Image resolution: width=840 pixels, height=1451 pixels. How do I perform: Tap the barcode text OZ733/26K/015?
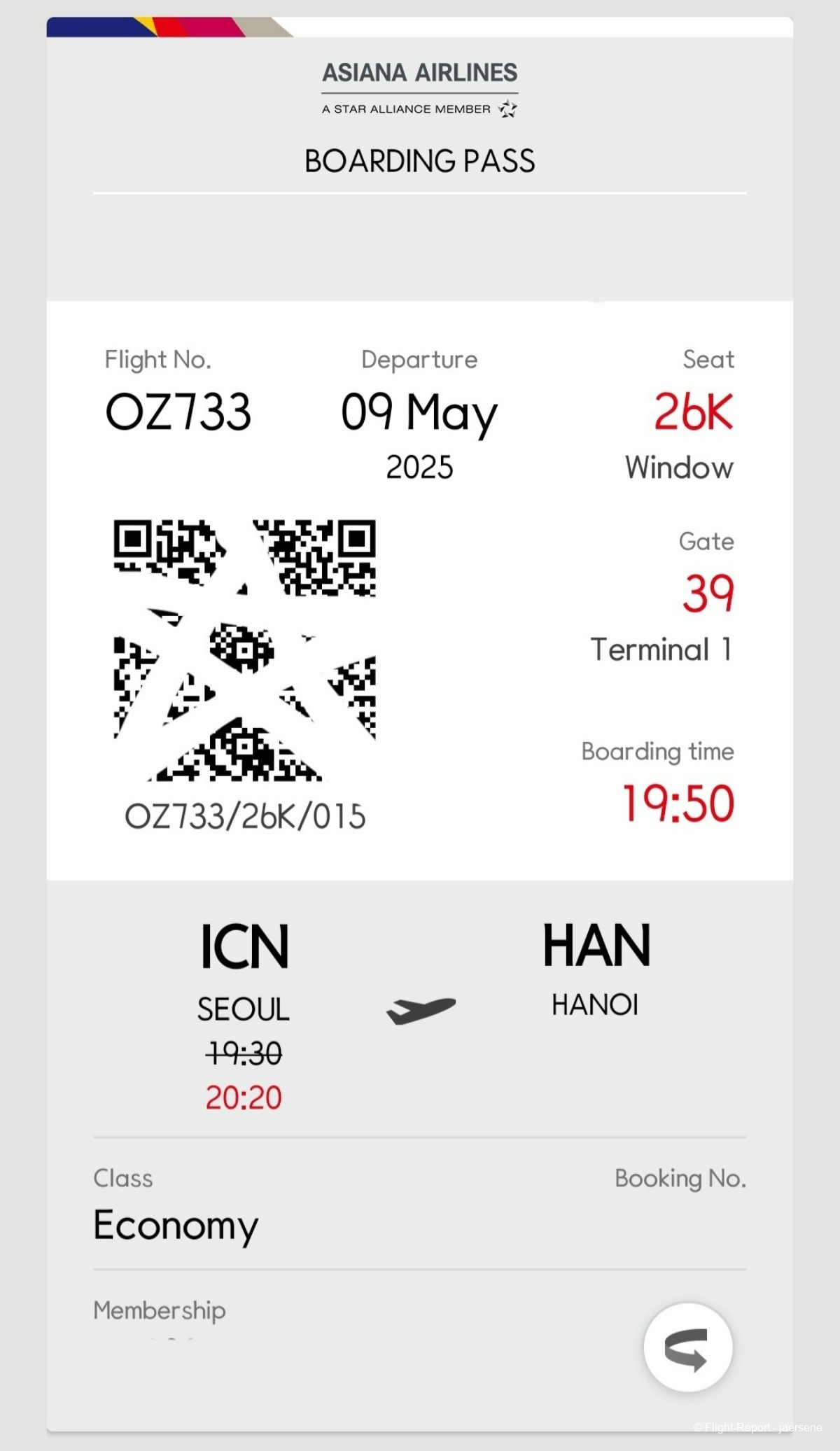[246, 814]
